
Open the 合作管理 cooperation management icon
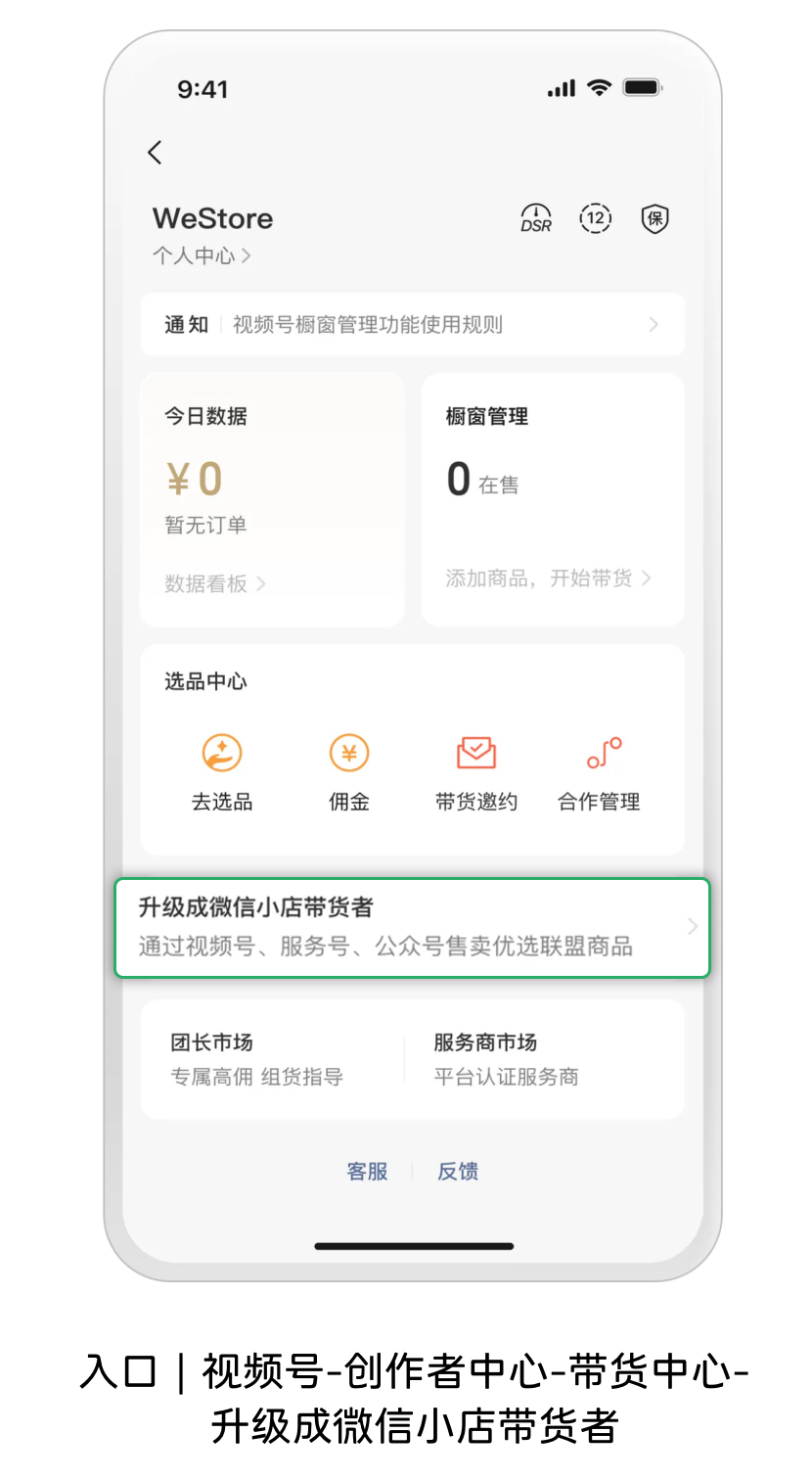(x=603, y=752)
